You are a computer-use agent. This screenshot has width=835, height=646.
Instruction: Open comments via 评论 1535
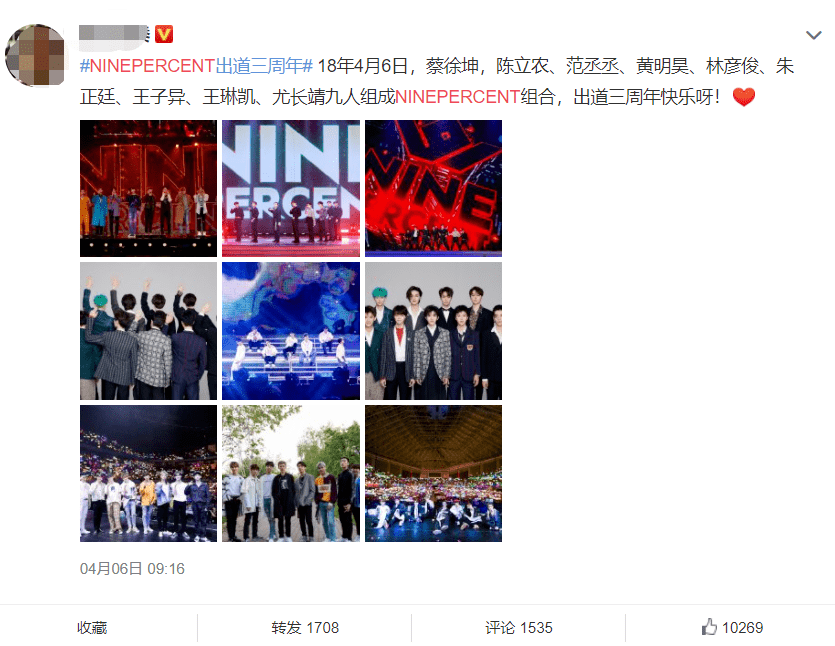click(x=519, y=628)
